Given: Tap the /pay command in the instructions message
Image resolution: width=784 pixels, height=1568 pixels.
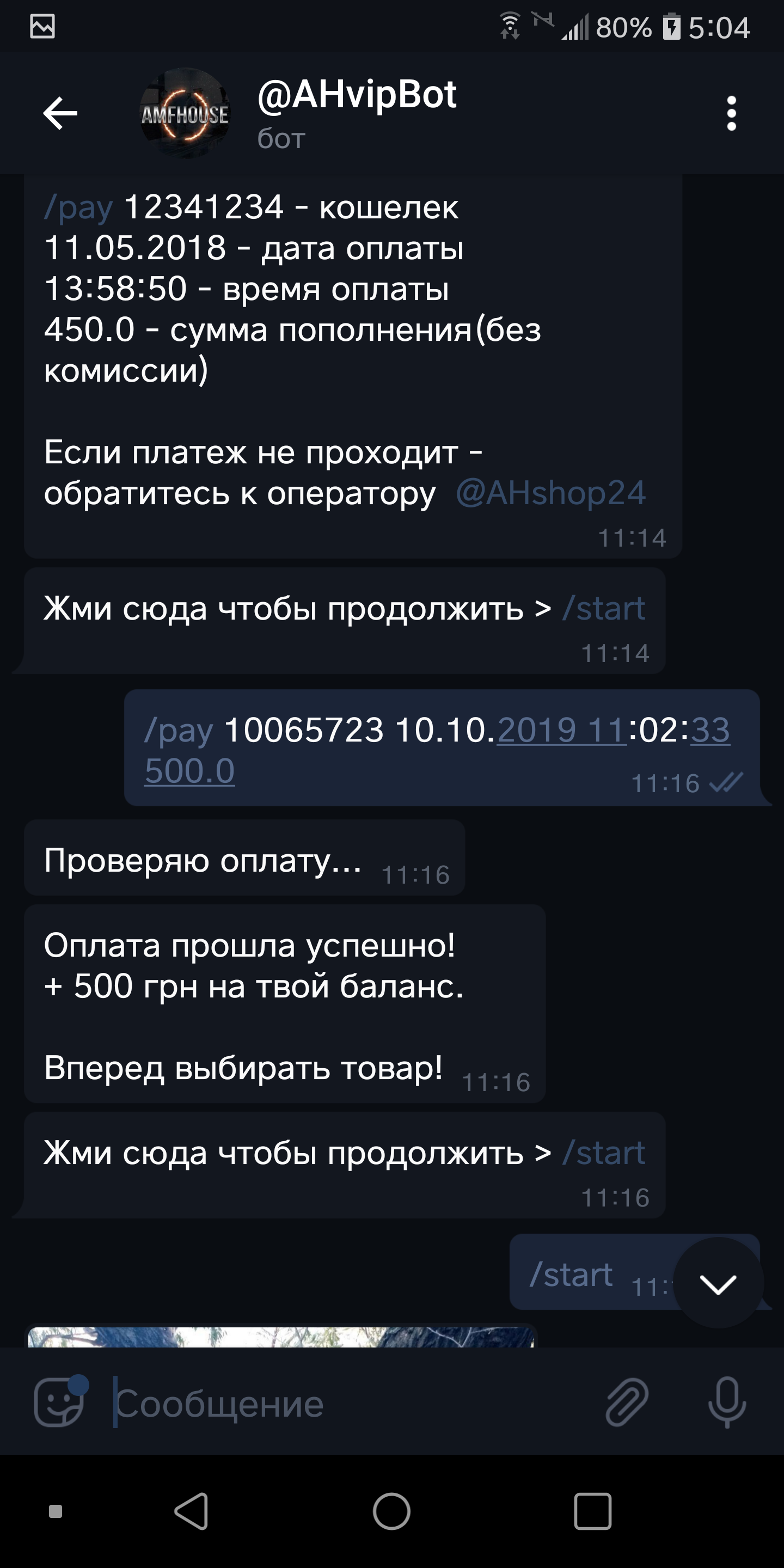Looking at the screenshot, I should click(78, 207).
